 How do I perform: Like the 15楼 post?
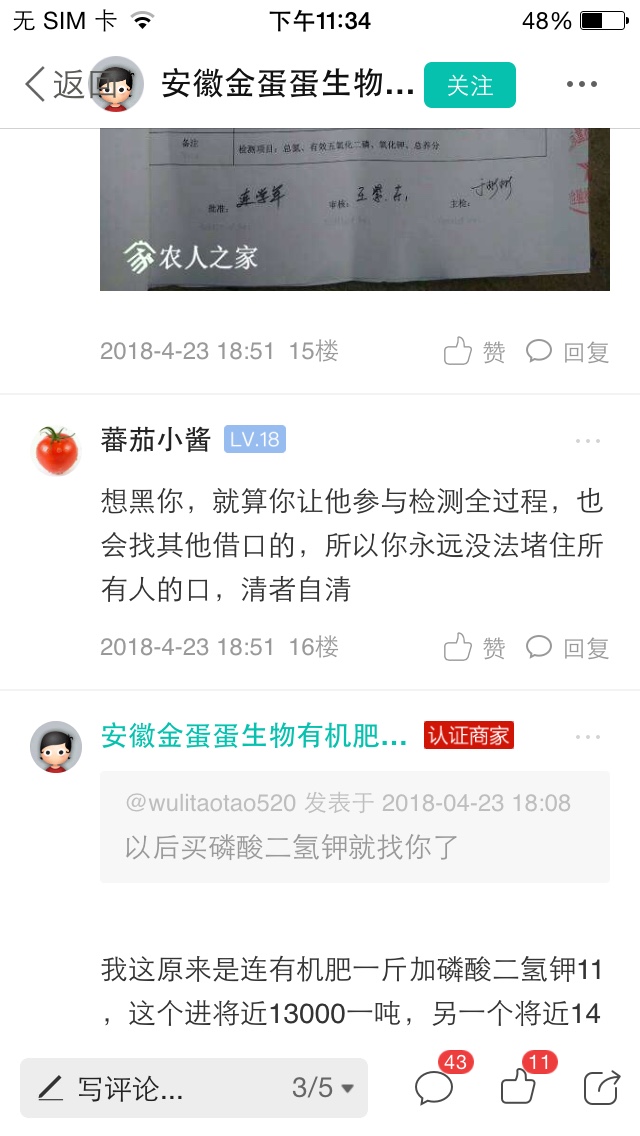[x=475, y=351]
